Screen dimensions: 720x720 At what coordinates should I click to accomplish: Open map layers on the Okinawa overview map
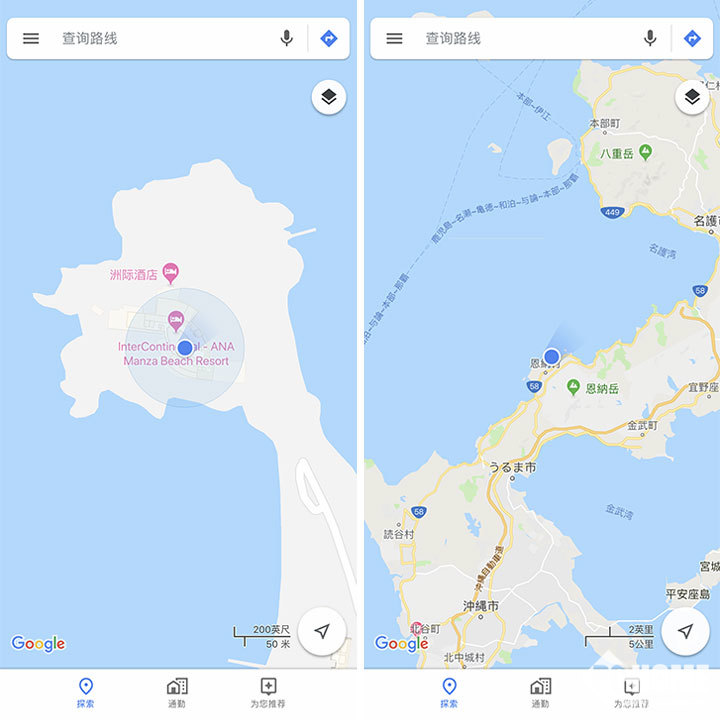click(692, 97)
